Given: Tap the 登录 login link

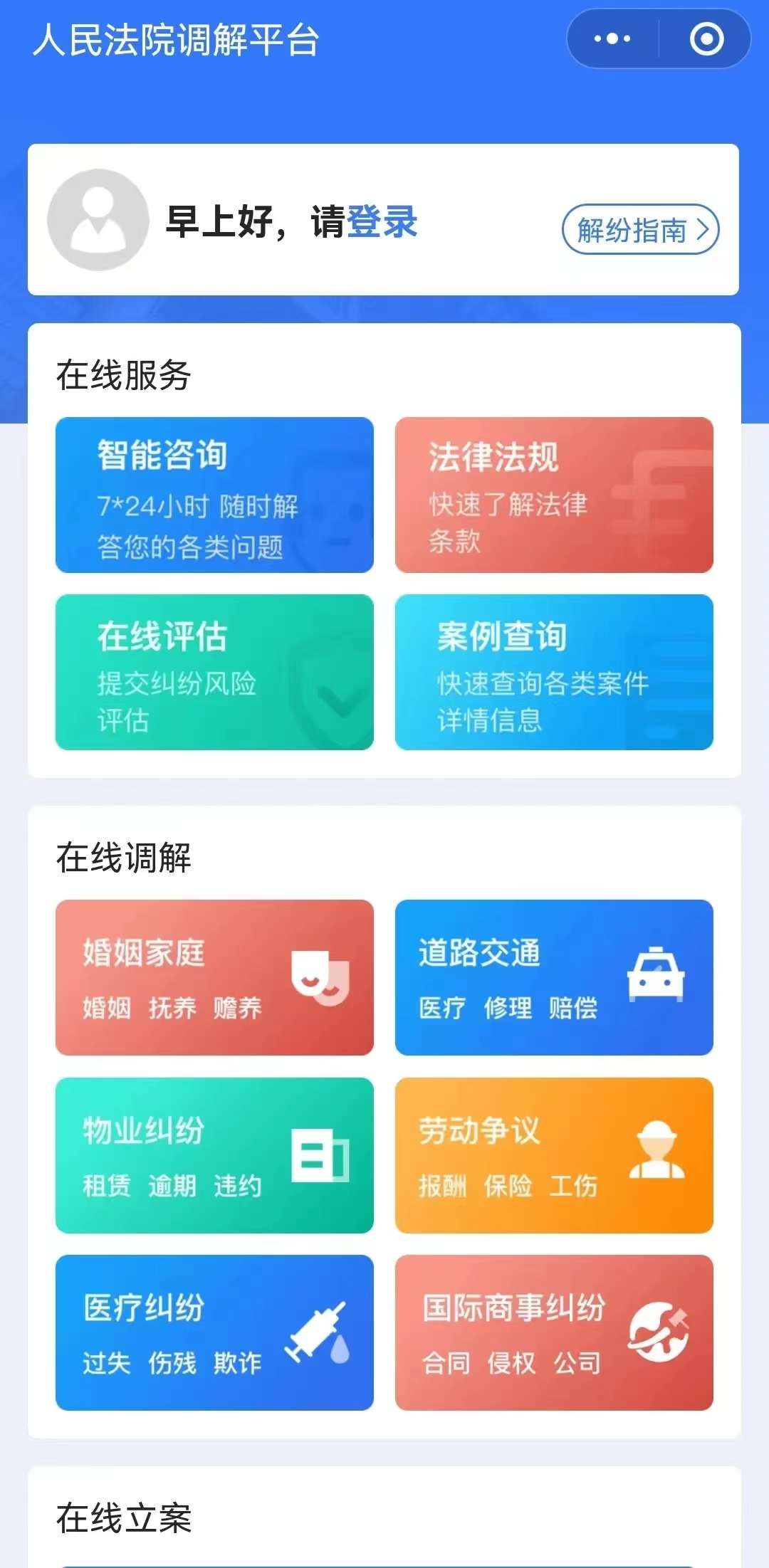Looking at the screenshot, I should pyautogui.click(x=382, y=222).
